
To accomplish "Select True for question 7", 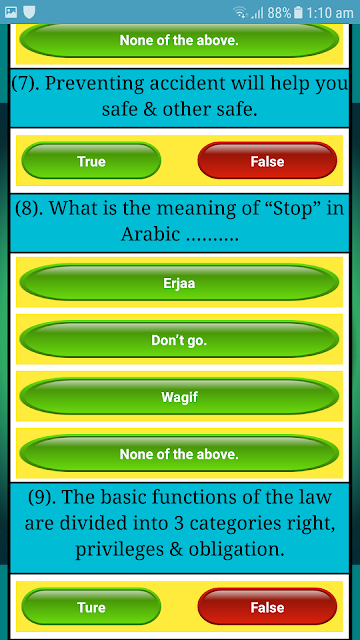I will [x=91, y=160].
